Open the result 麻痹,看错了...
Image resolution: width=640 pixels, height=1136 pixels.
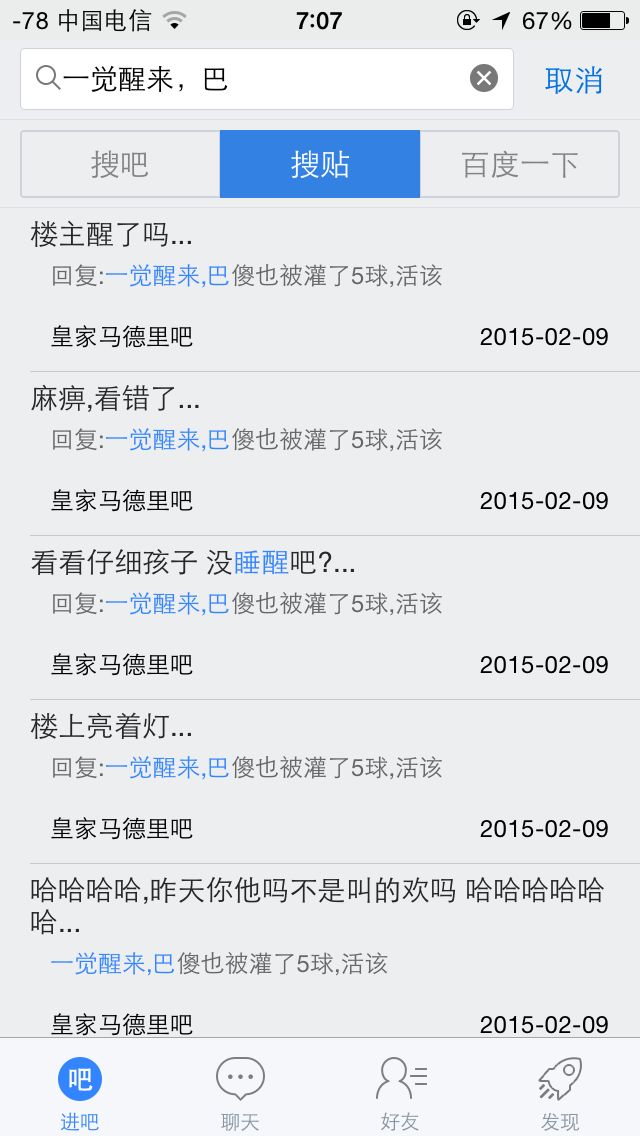320,454
